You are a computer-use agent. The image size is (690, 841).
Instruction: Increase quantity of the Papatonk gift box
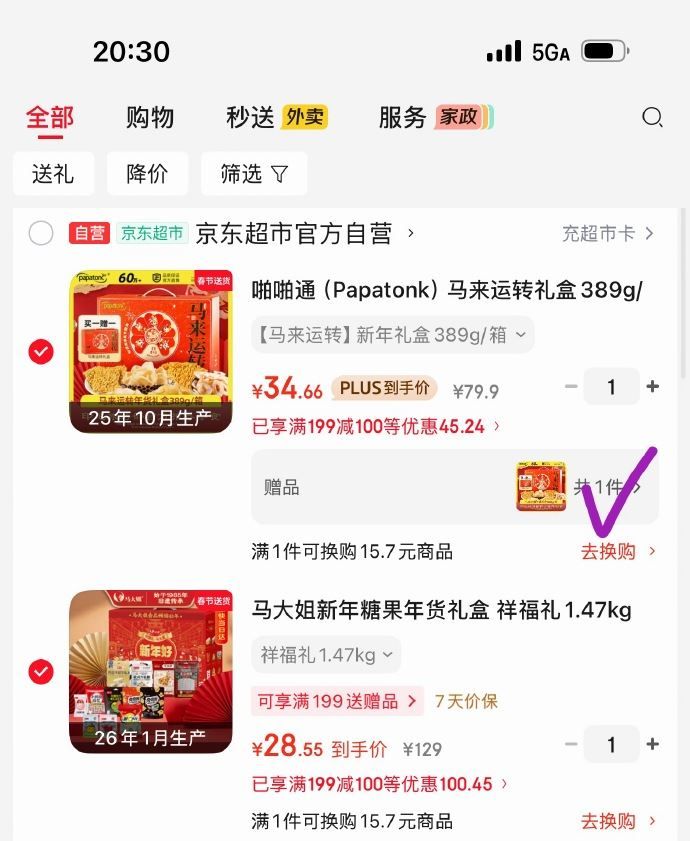[x=653, y=387]
